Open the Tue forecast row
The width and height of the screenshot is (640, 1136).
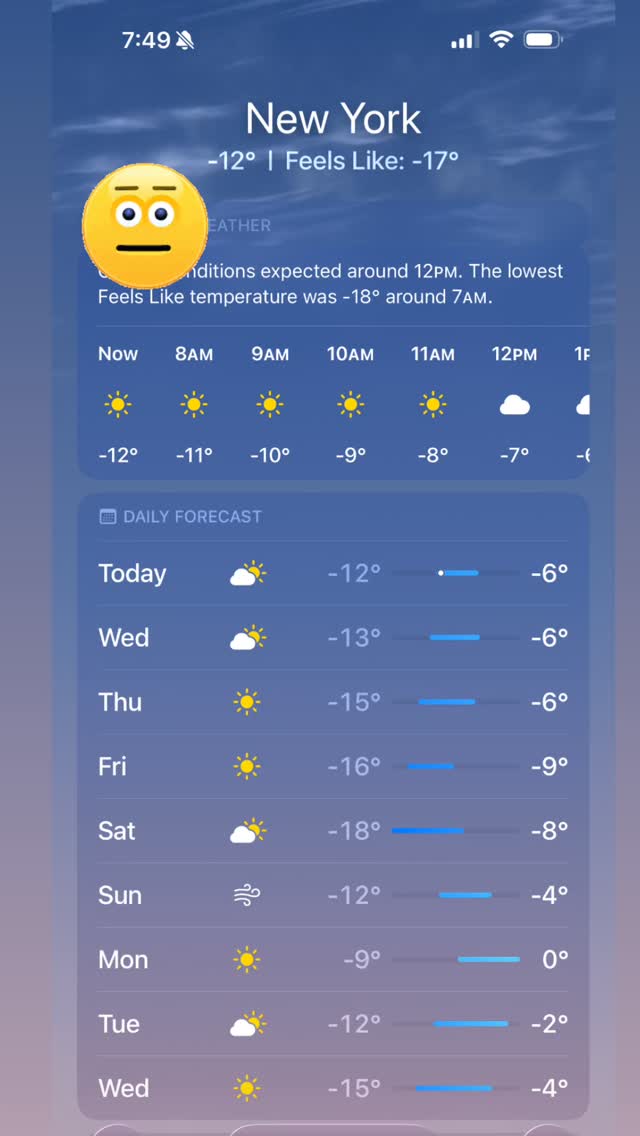click(x=333, y=1024)
